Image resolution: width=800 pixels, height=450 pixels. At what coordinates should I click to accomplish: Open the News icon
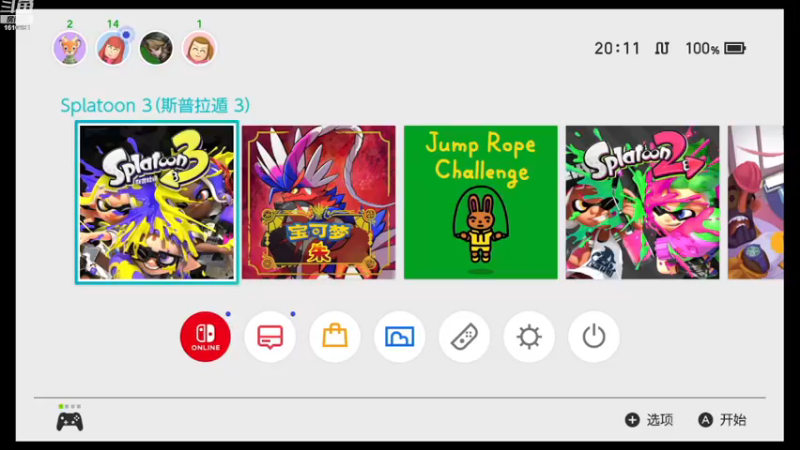pos(270,337)
